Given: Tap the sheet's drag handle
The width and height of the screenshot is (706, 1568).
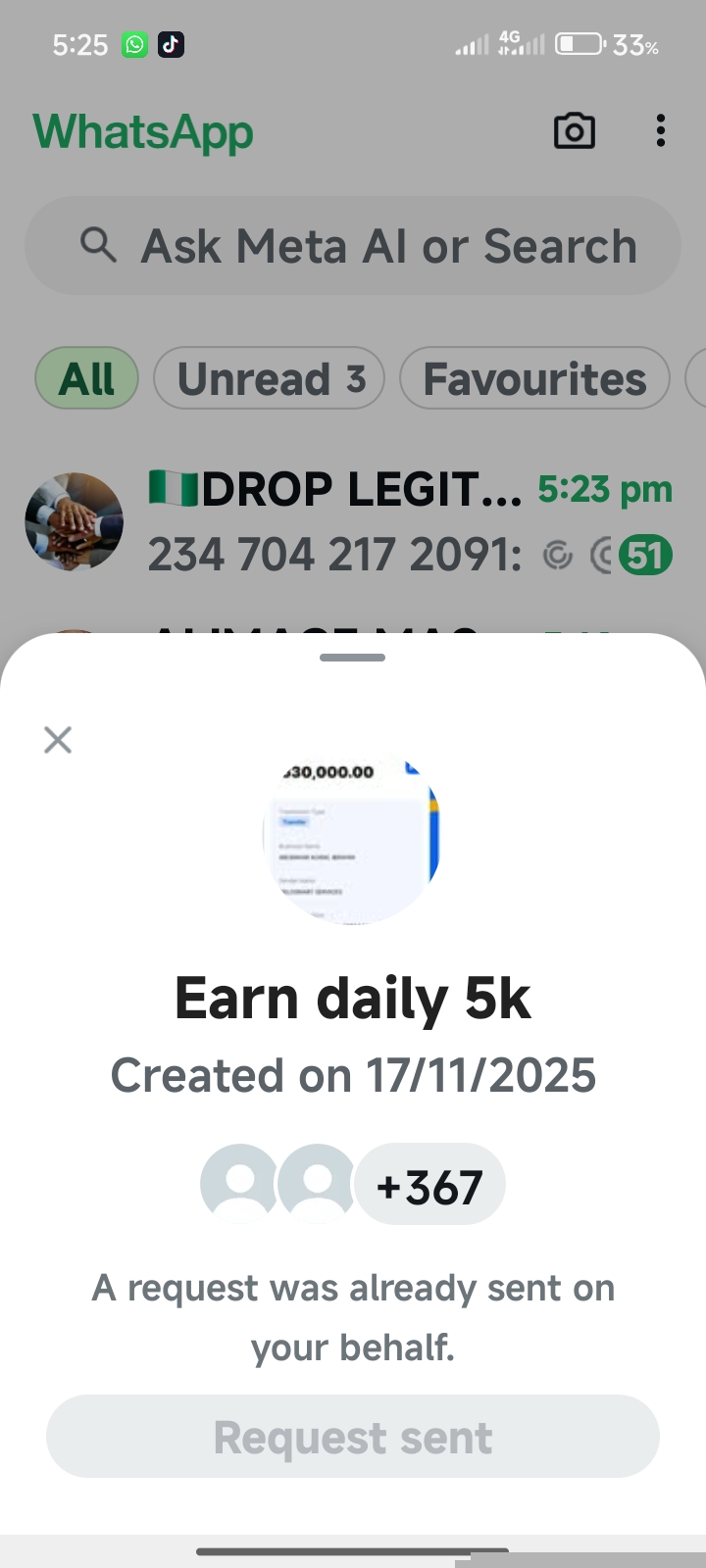Looking at the screenshot, I should (352, 658).
